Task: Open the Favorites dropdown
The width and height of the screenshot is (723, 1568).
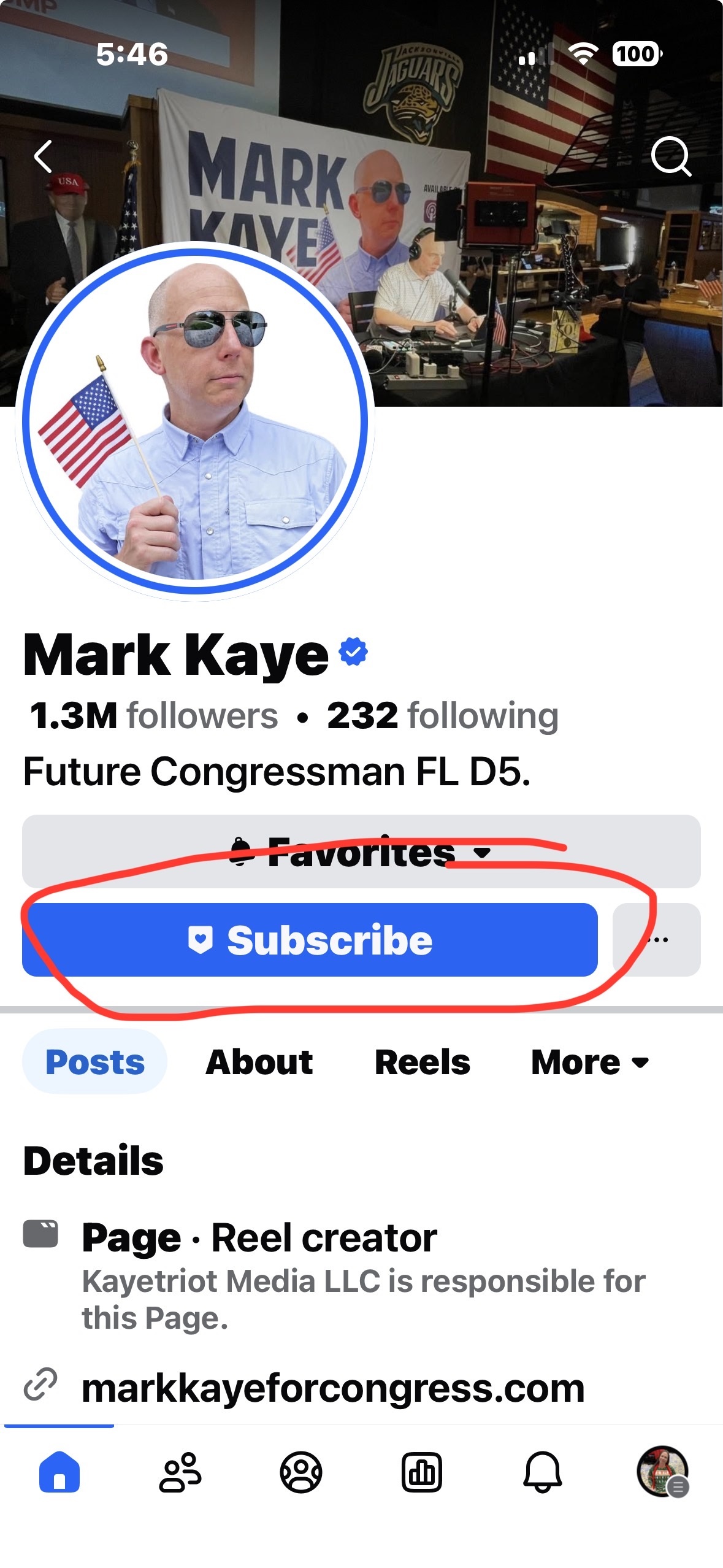Action: [361, 851]
